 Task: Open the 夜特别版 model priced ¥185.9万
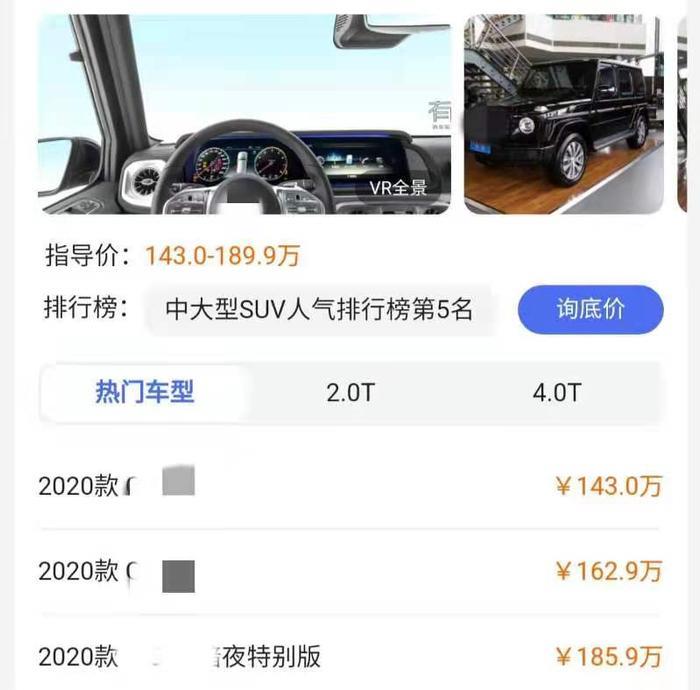(349, 656)
